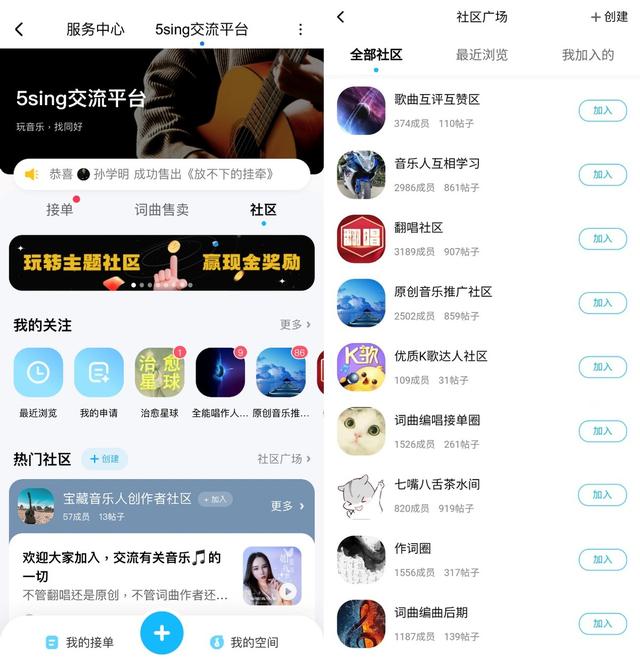Switch to 最近浏览 tab in 社区广场
Viewport: 640px width, 660px height.
[x=482, y=55]
